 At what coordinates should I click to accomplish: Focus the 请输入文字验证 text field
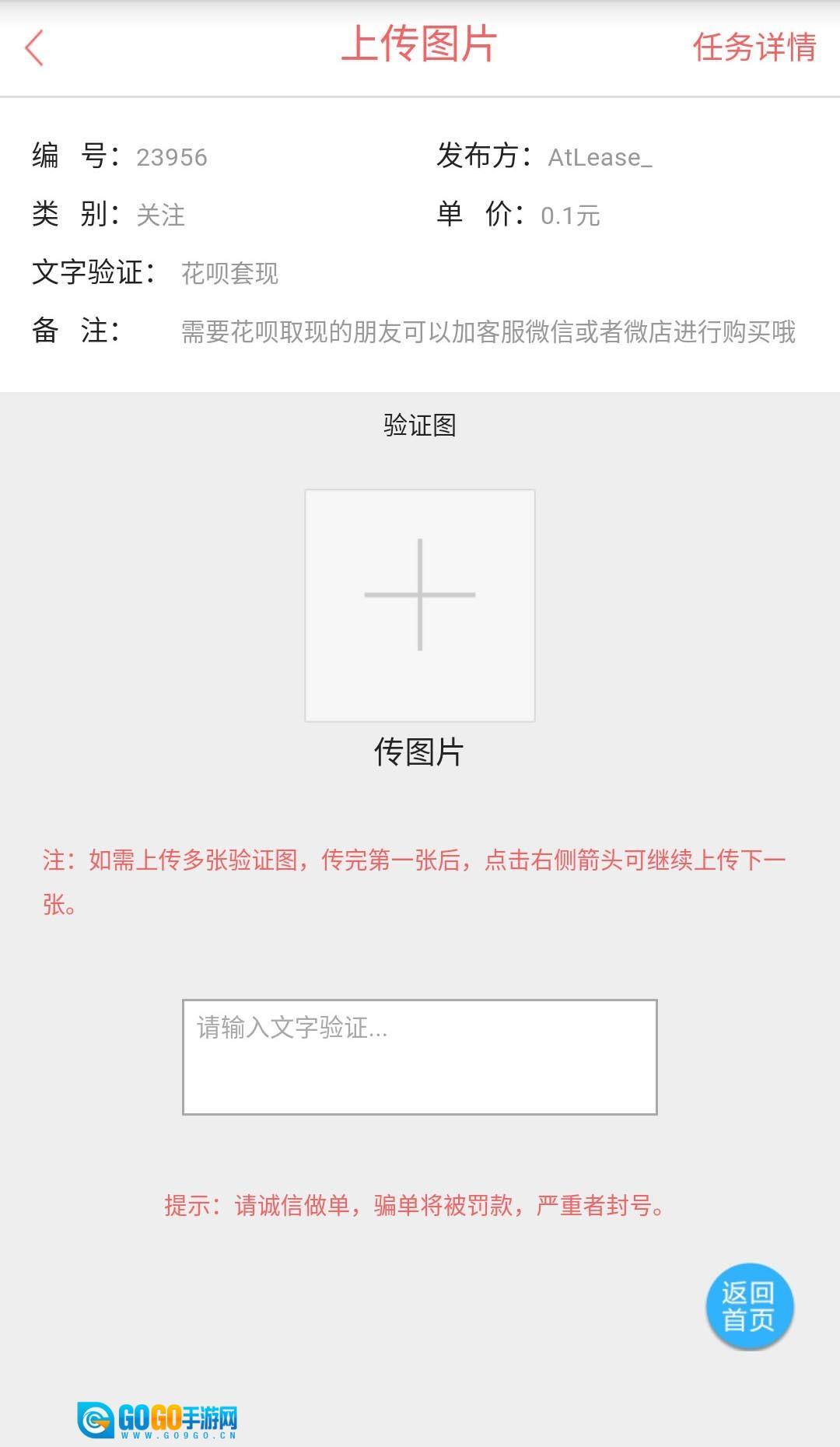pyautogui.click(x=420, y=1056)
